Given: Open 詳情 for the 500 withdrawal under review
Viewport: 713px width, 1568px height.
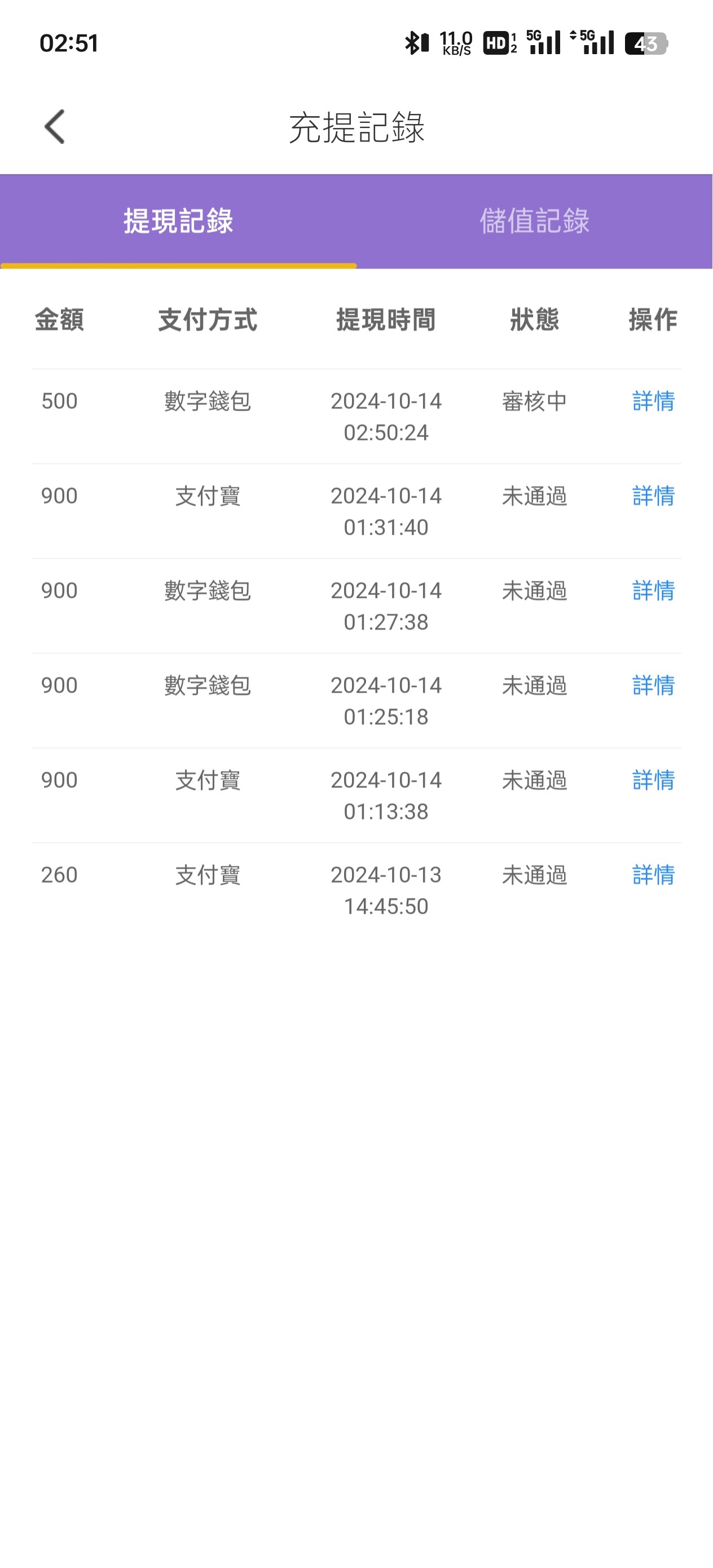Looking at the screenshot, I should (652, 402).
